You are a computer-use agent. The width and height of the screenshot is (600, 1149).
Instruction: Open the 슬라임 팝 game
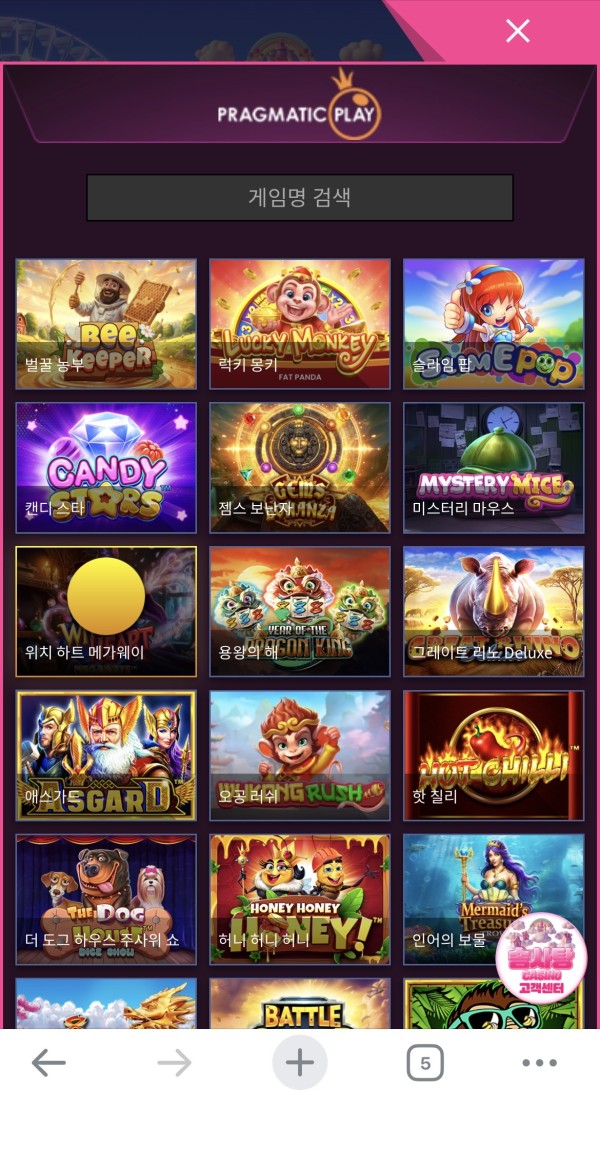[x=493, y=323]
